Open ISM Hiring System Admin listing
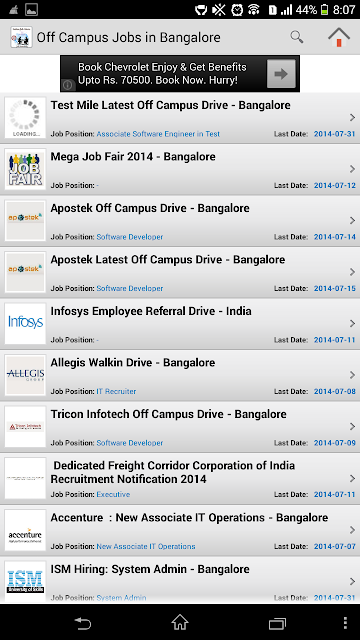Viewport: 360px width, 640px height. click(x=180, y=580)
